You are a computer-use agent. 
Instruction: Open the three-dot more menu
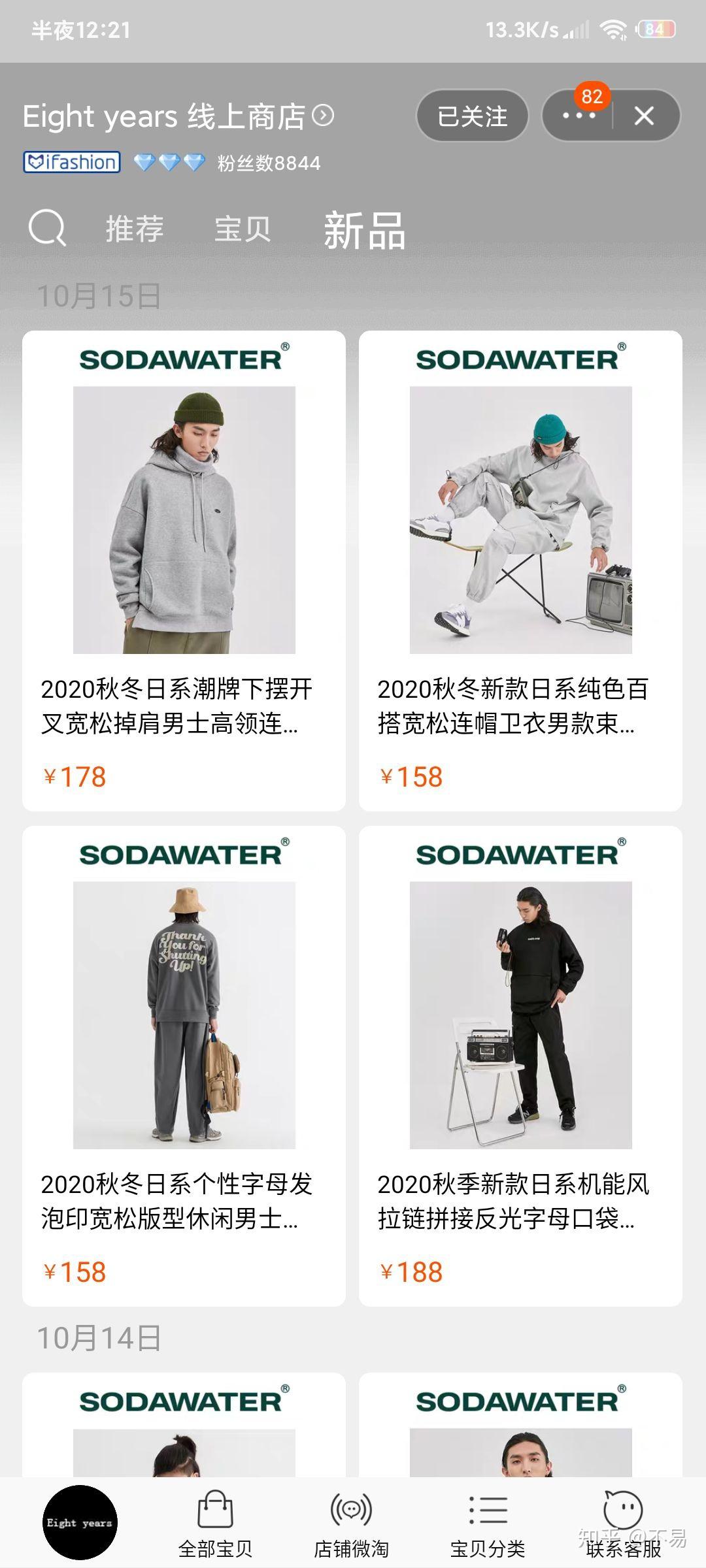pyautogui.click(x=579, y=116)
